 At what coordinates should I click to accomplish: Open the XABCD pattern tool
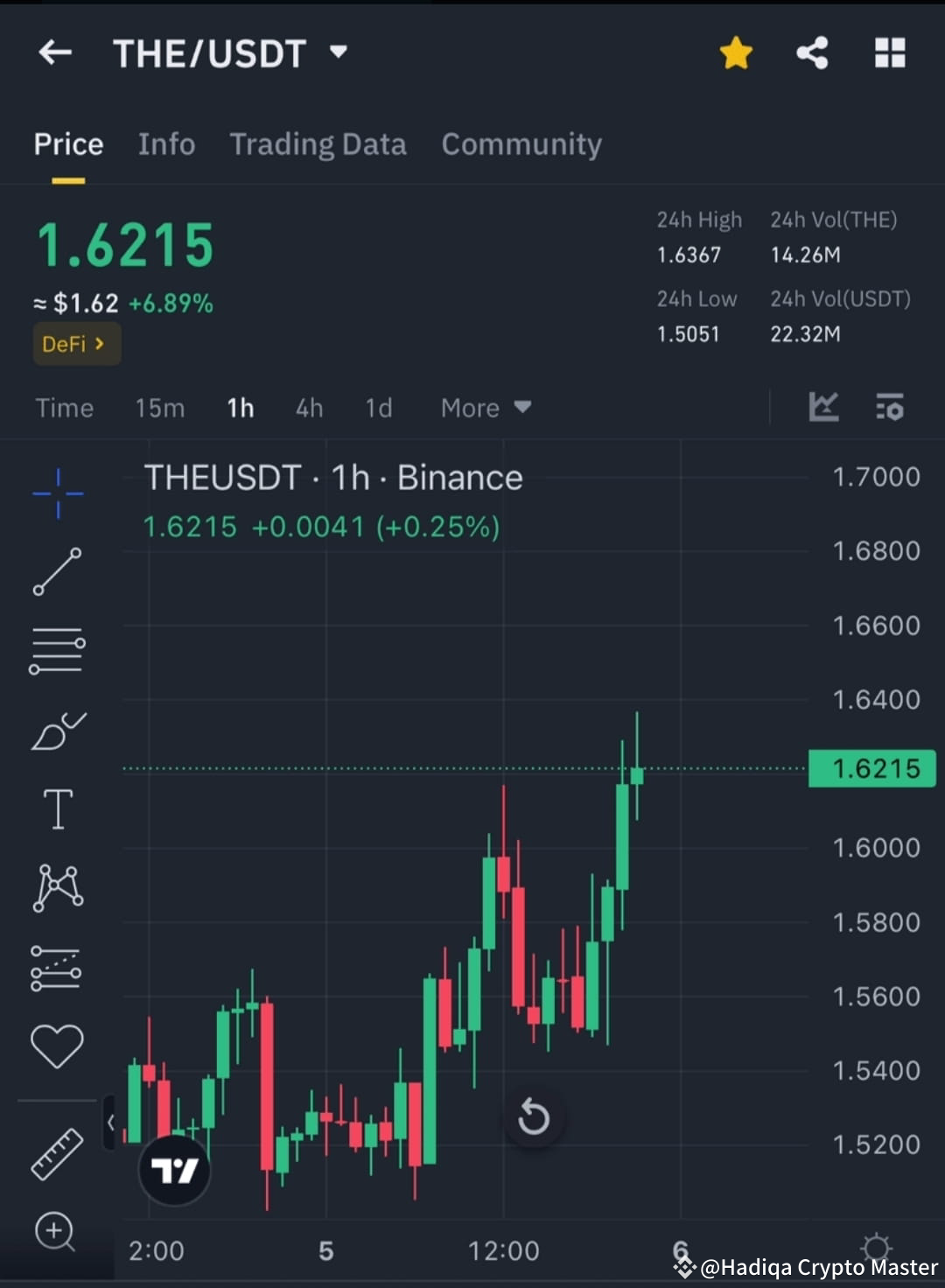[57, 887]
